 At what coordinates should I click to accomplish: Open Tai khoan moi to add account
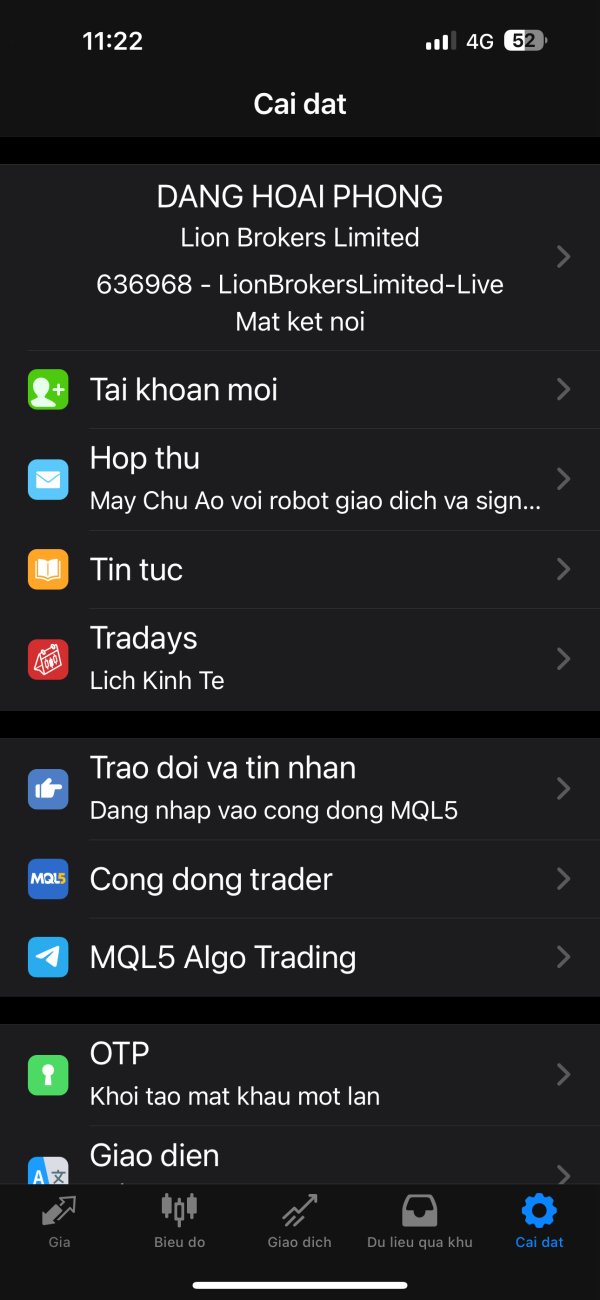tap(300, 389)
